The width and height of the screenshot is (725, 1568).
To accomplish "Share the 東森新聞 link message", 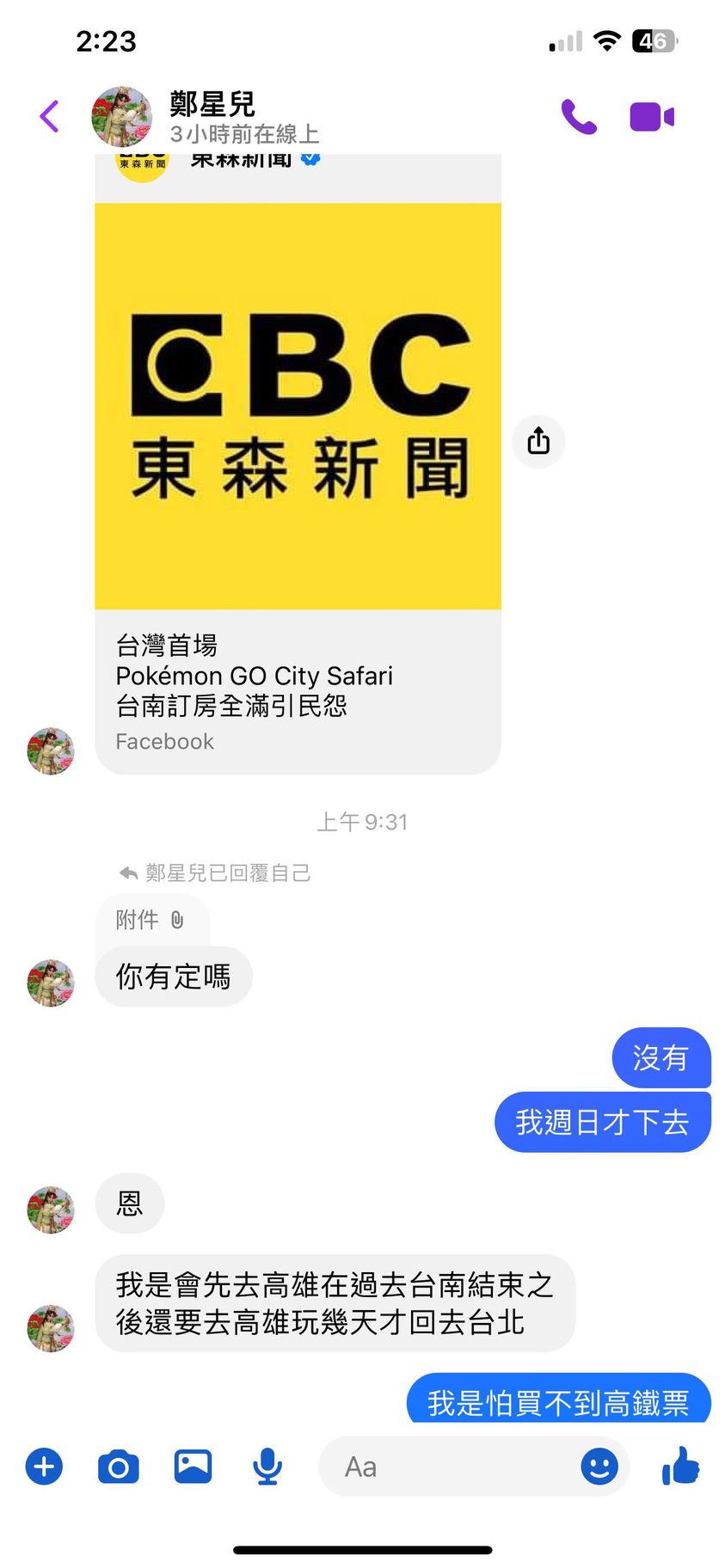I will [538, 441].
